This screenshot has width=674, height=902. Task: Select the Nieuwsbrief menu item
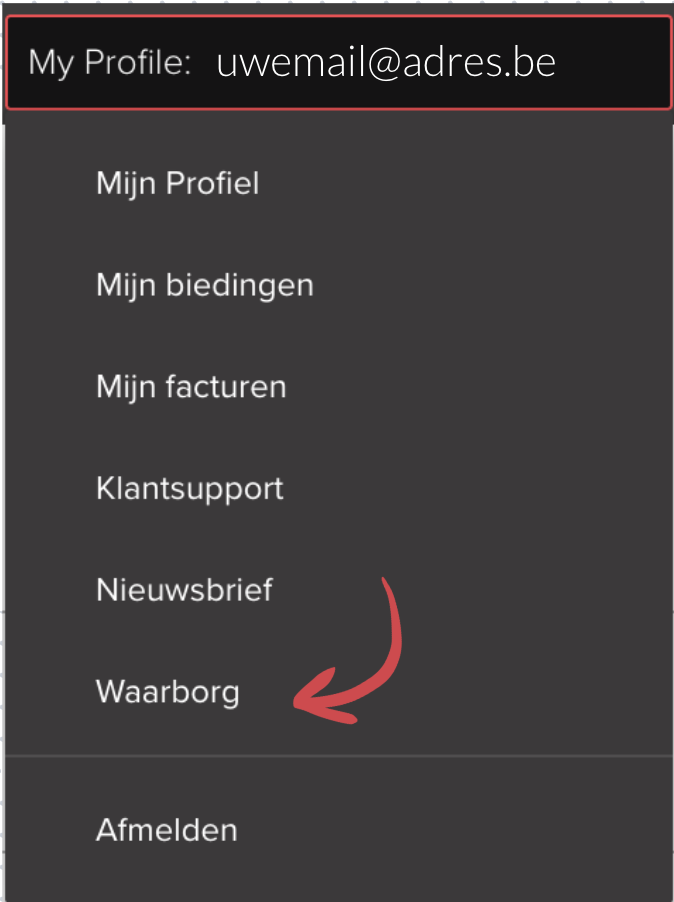click(184, 590)
